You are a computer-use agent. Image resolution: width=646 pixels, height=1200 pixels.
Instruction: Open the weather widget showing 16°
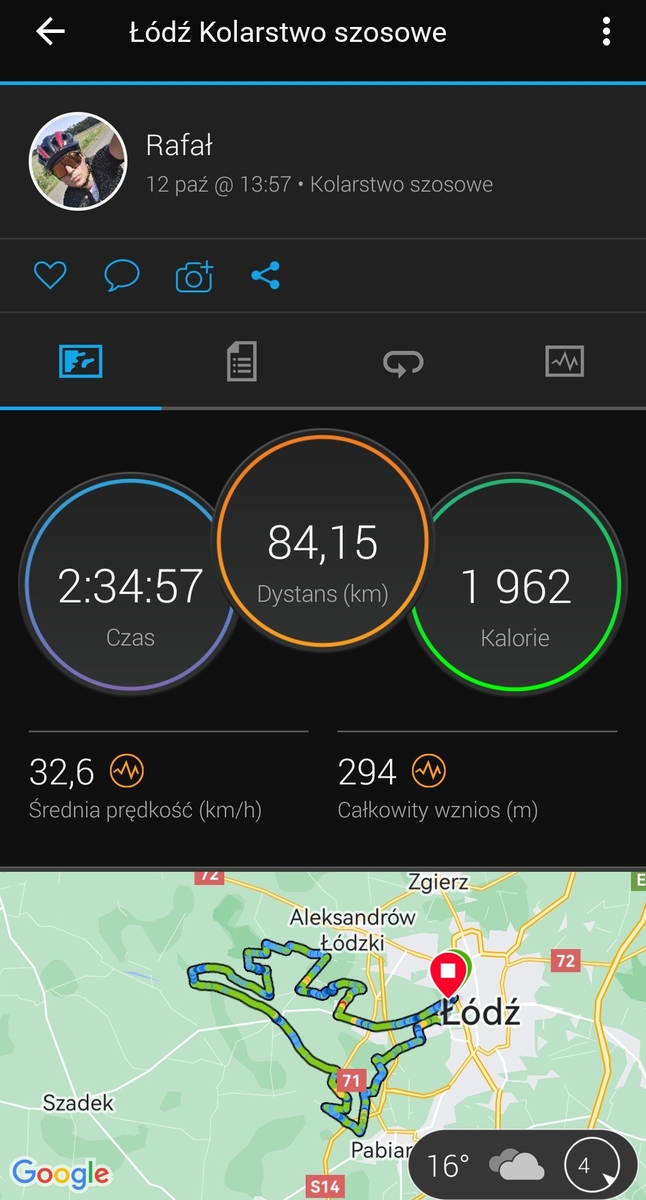pos(525,1165)
